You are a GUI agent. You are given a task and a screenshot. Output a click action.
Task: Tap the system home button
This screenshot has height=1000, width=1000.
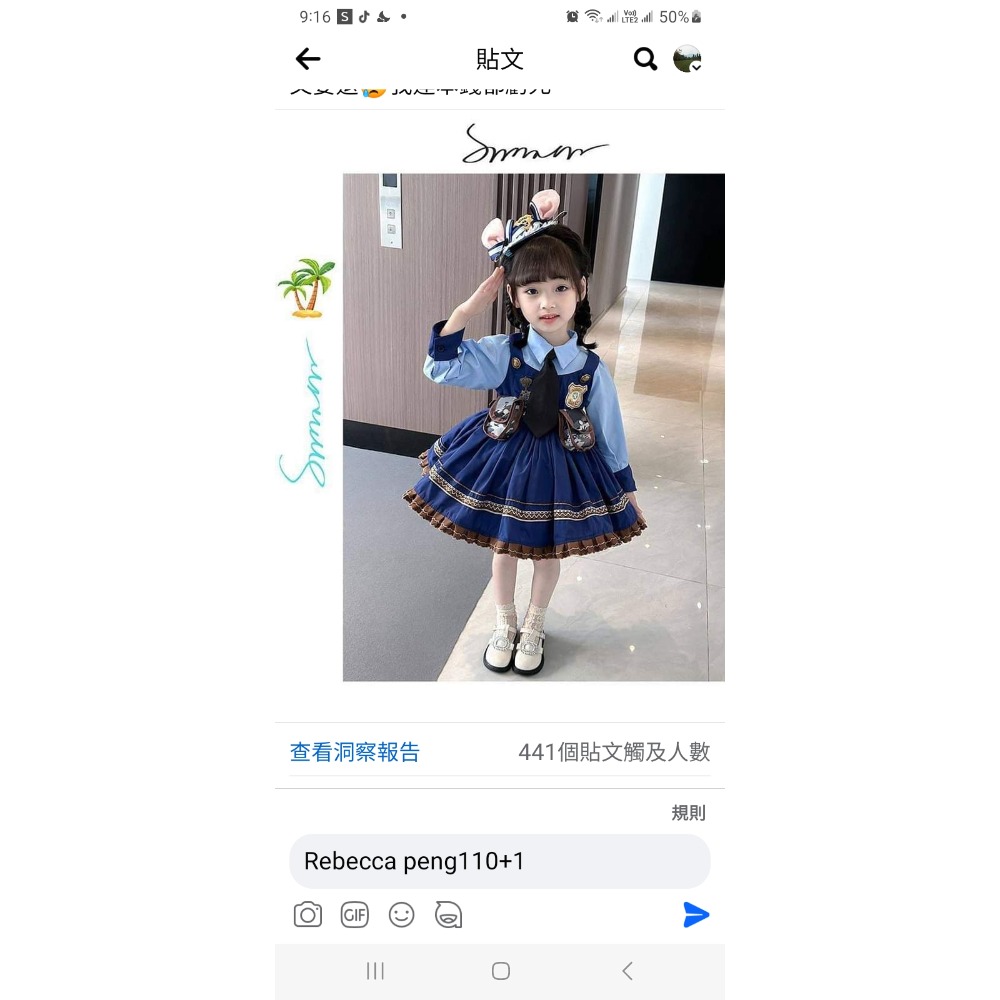coord(501,971)
